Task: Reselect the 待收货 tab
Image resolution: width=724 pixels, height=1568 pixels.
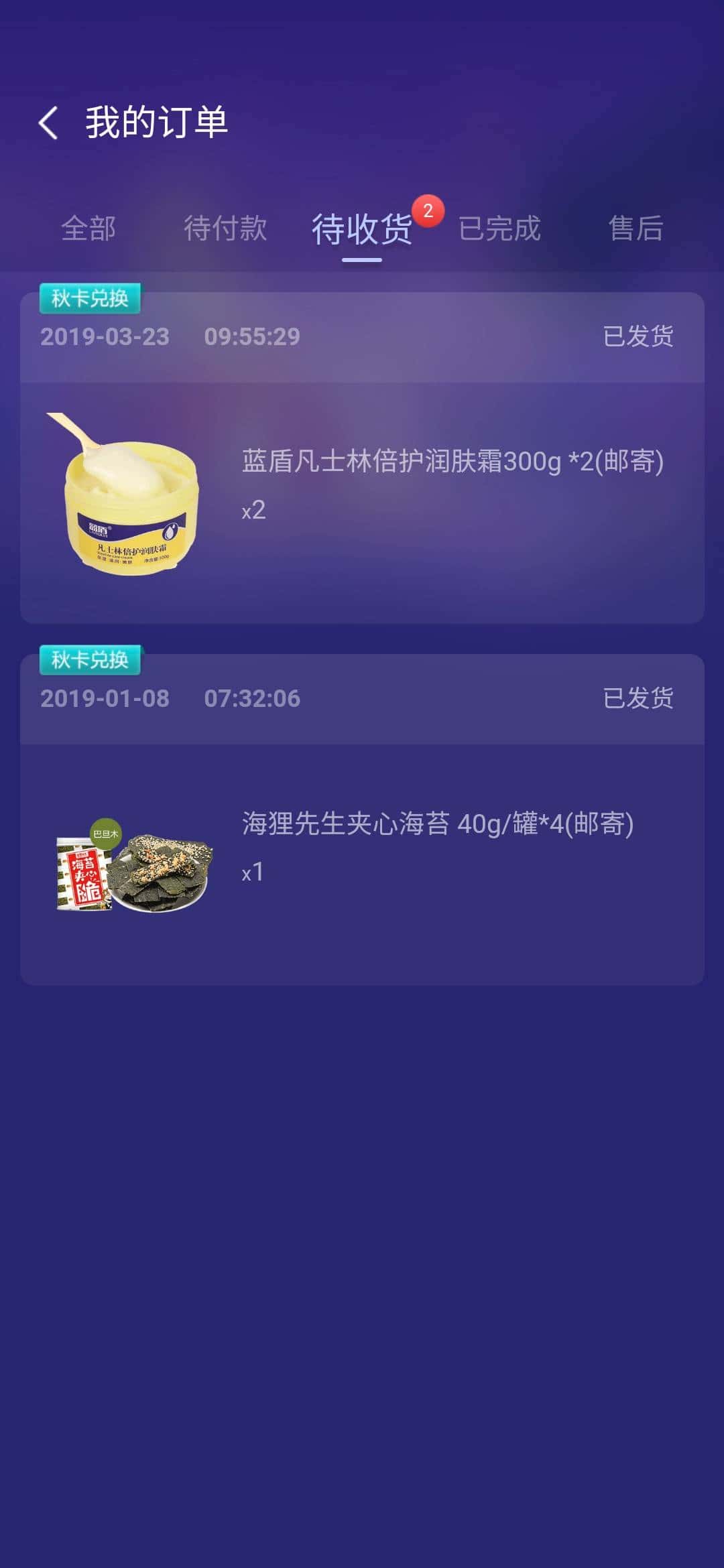Action: coord(361,229)
